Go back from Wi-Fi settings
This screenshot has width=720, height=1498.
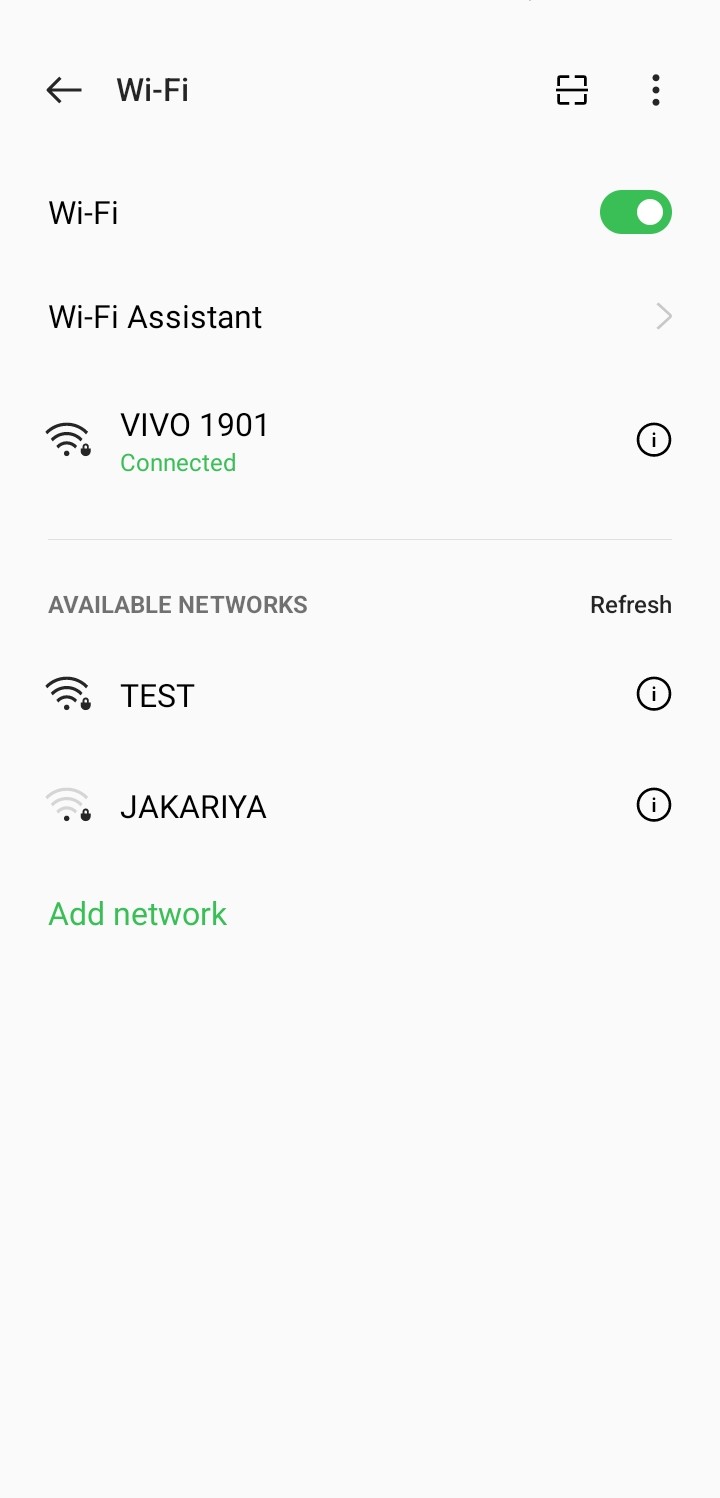click(64, 90)
